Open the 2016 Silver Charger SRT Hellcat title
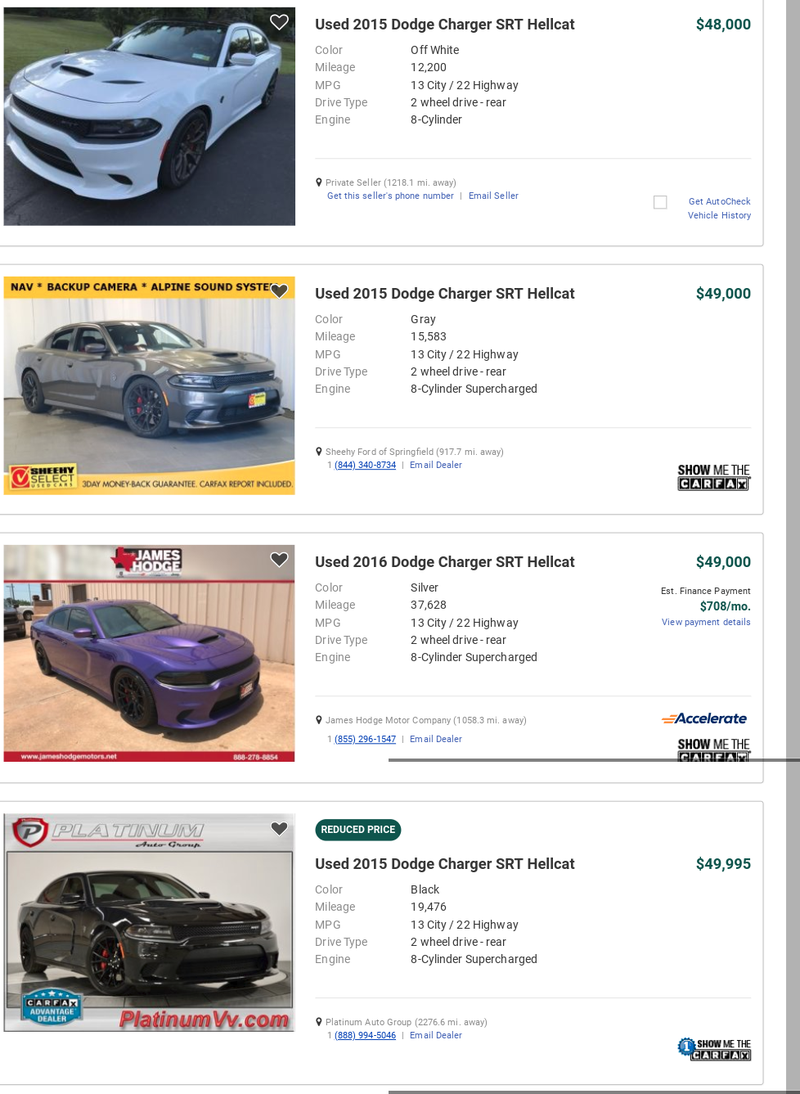 pyautogui.click(x=444, y=562)
